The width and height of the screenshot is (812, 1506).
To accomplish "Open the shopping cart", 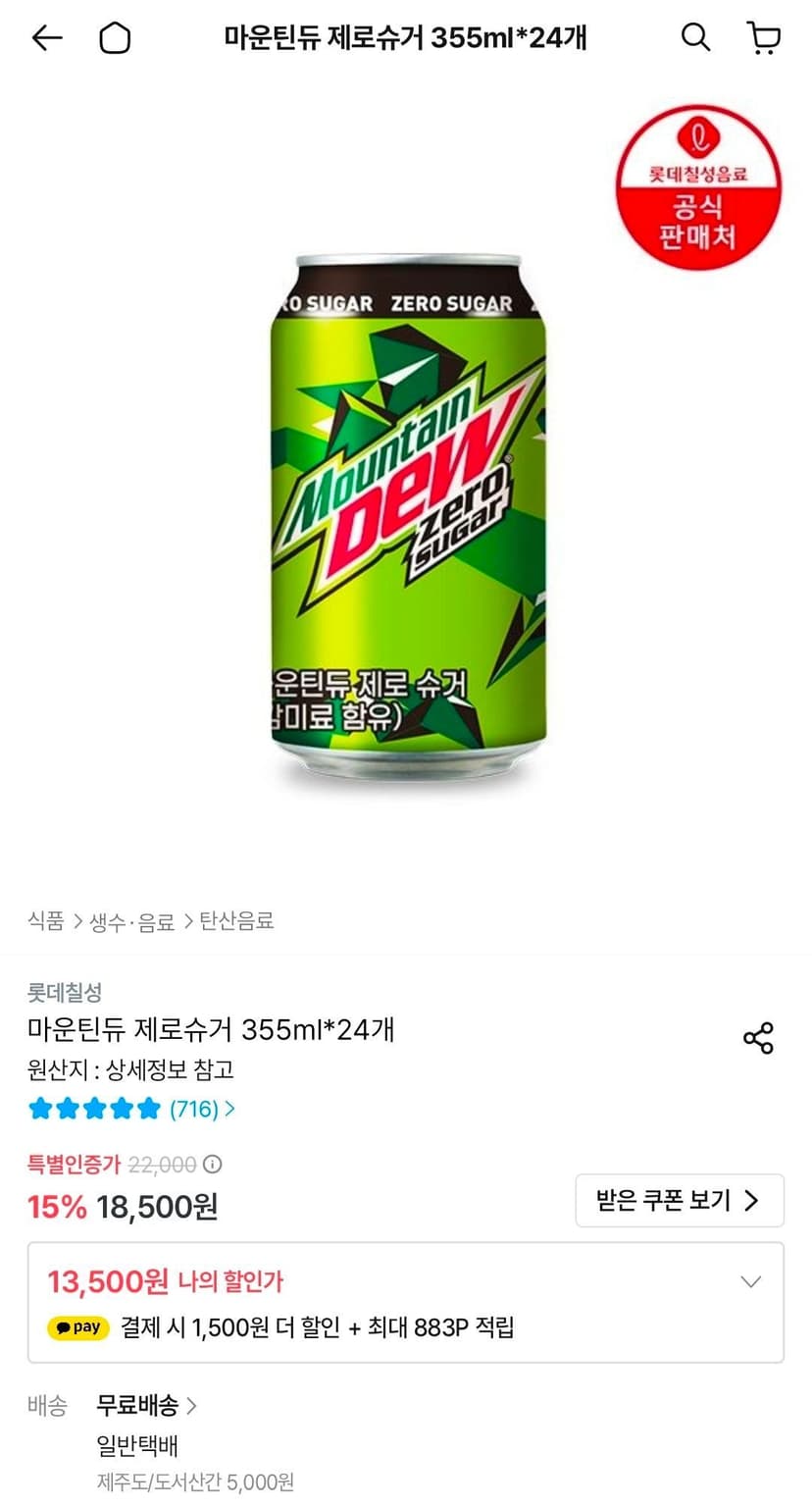I will pyautogui.click(x=764, y=37).
